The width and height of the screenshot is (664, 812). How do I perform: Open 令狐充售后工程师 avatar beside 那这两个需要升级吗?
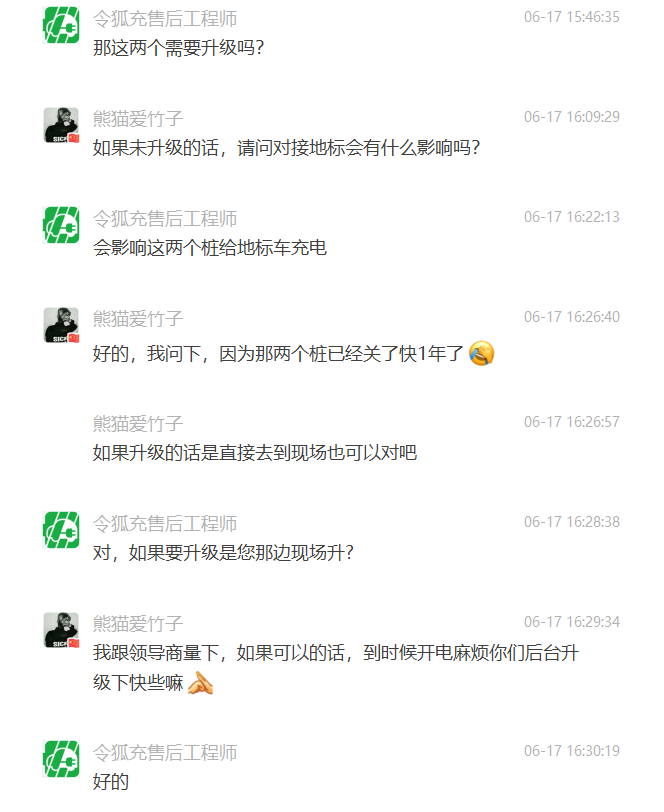pyautogui.click(x=61, y=24)
